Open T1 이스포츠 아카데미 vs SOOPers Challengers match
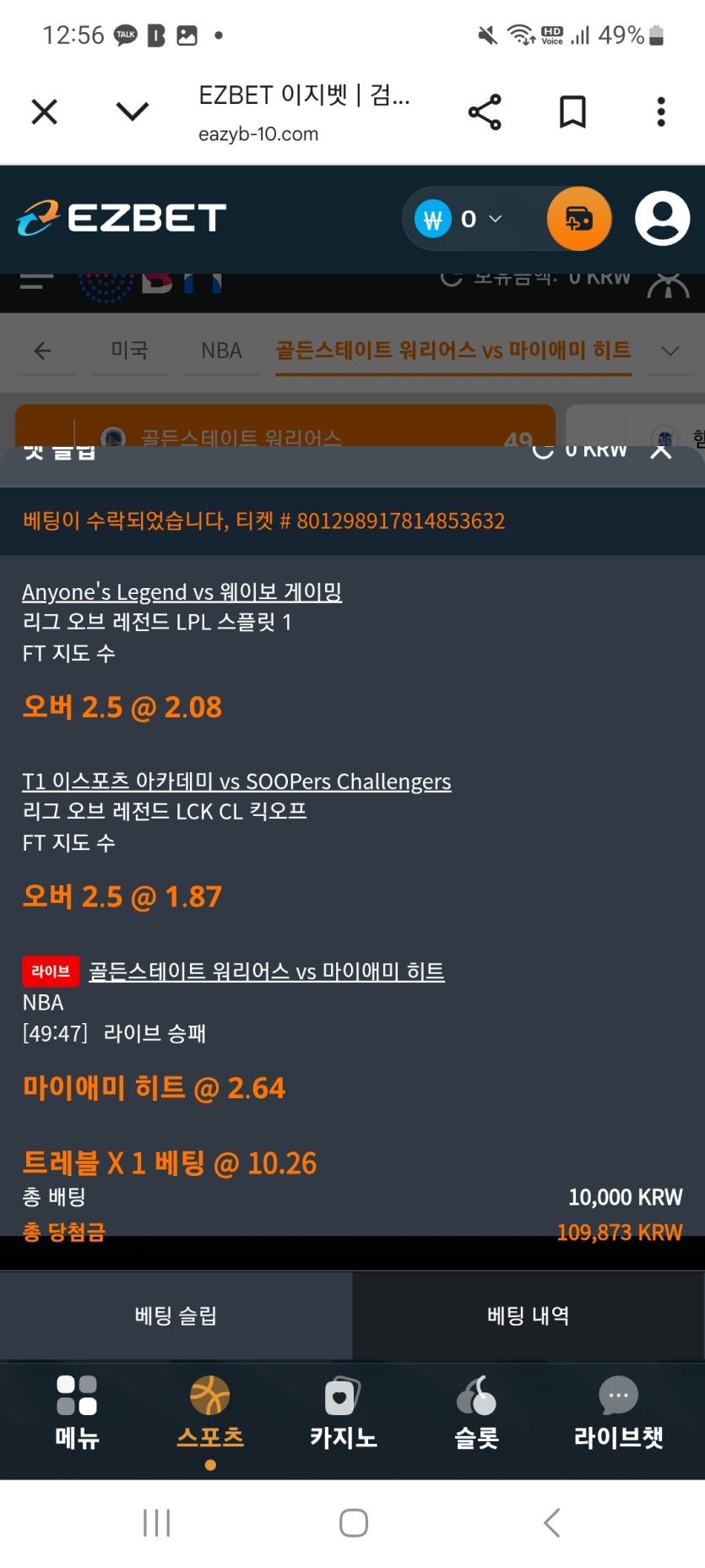Viewport: 705px width, 1568px height. [236, 781]
